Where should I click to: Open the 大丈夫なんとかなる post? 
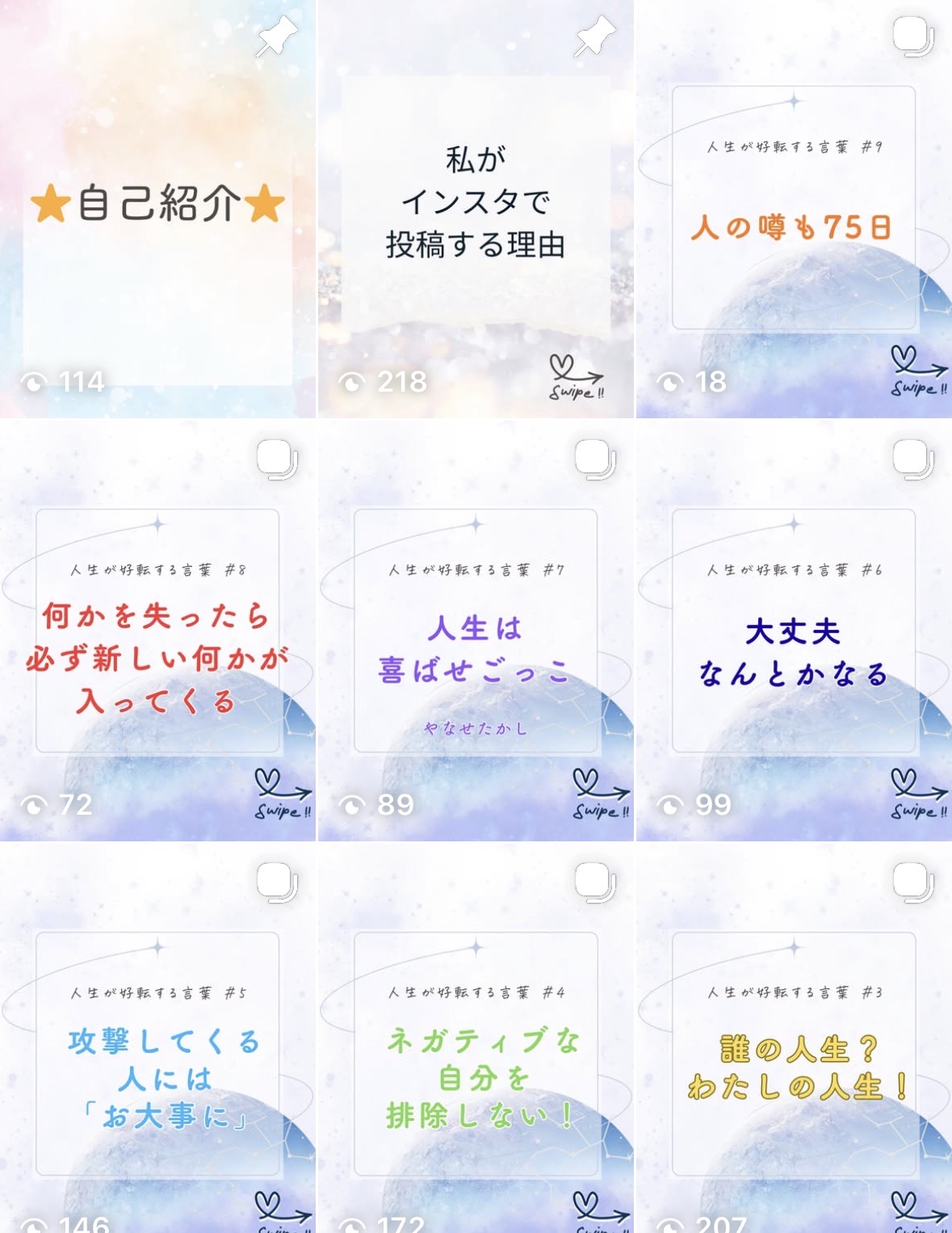[x=794, y=631]
